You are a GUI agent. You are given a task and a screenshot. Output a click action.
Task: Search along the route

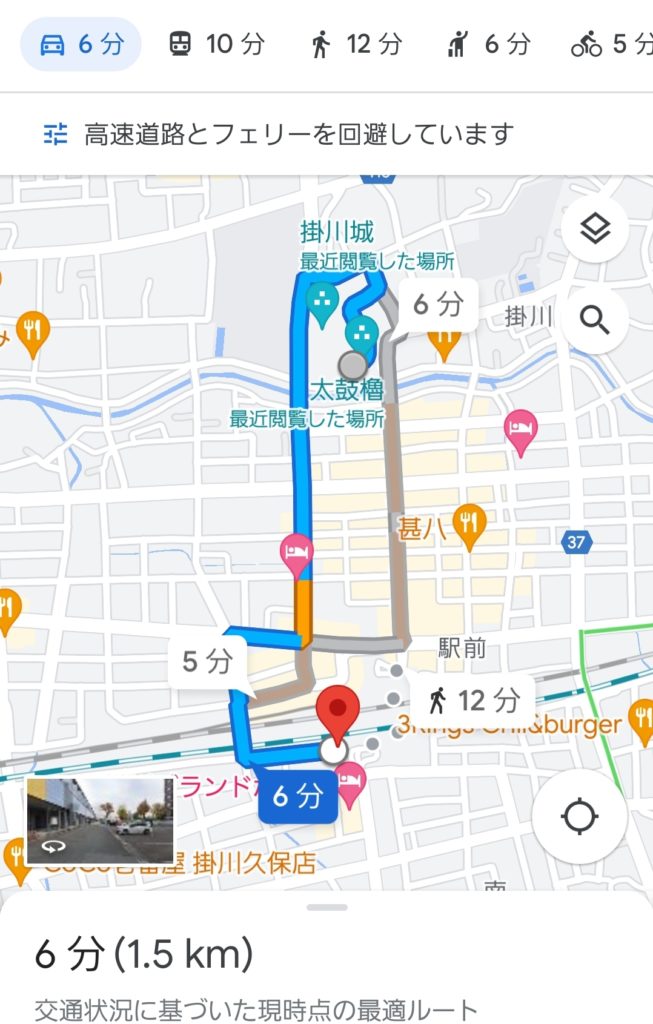coord(594,320)
